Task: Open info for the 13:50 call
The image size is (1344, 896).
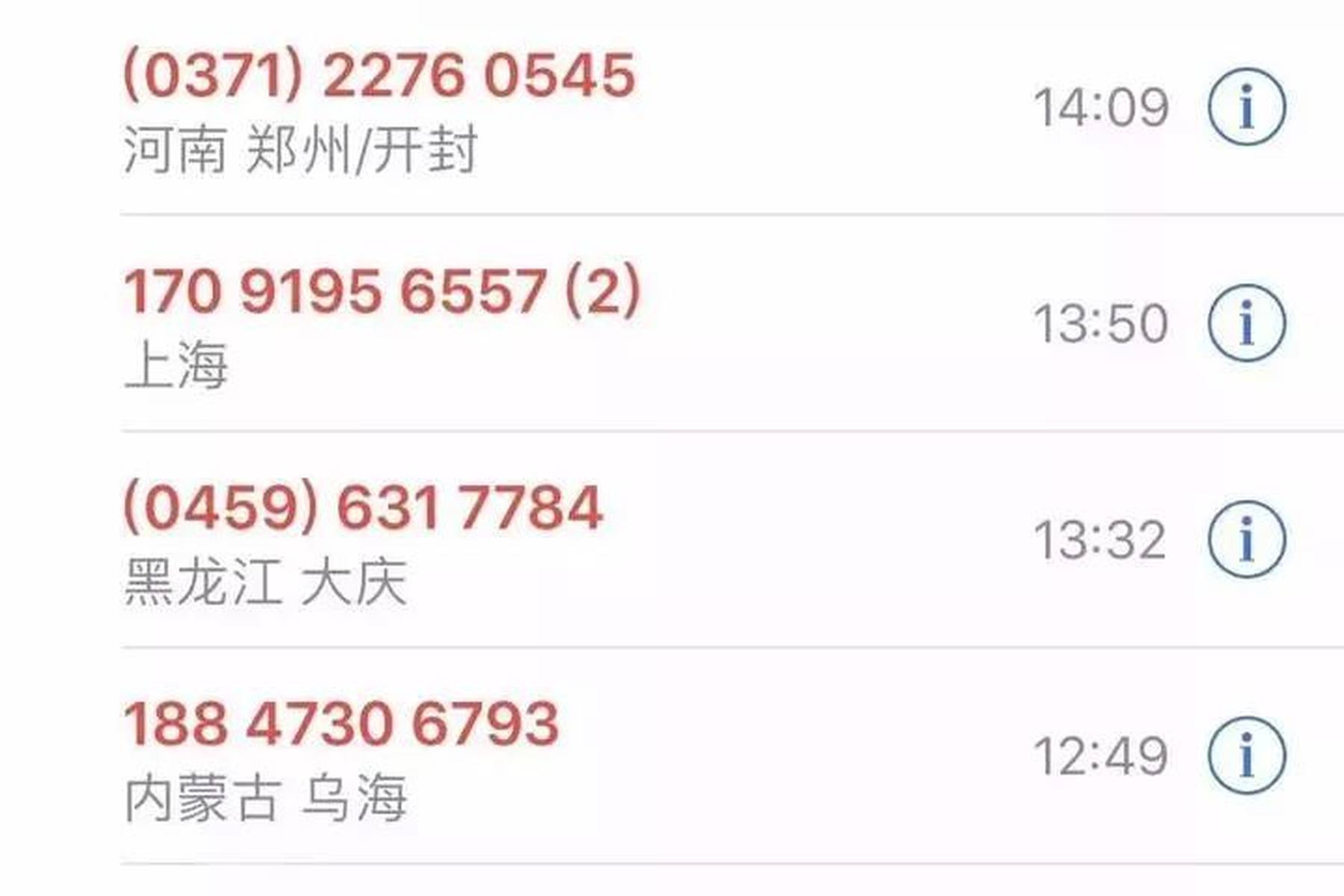Action: click(1247, 323)
